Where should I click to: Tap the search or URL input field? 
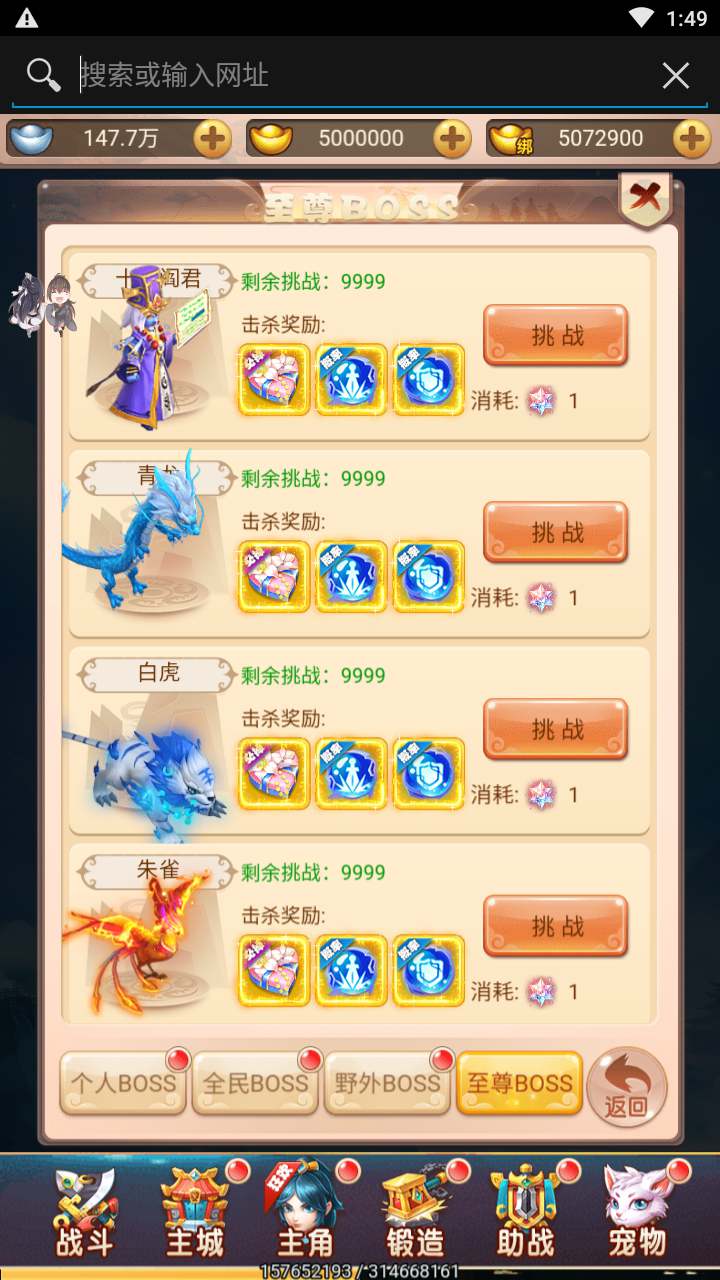[360, 75]
